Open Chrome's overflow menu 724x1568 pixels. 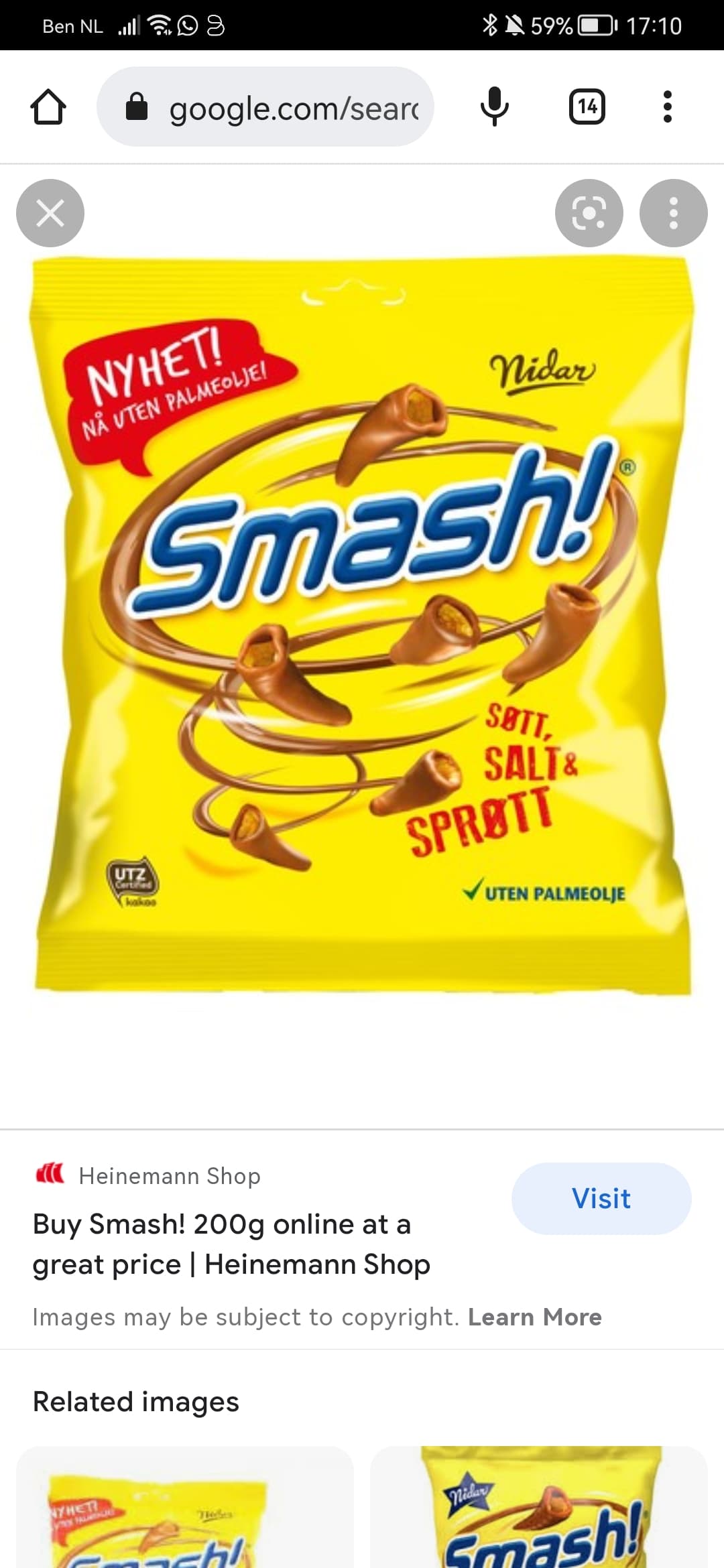(667, 107)
